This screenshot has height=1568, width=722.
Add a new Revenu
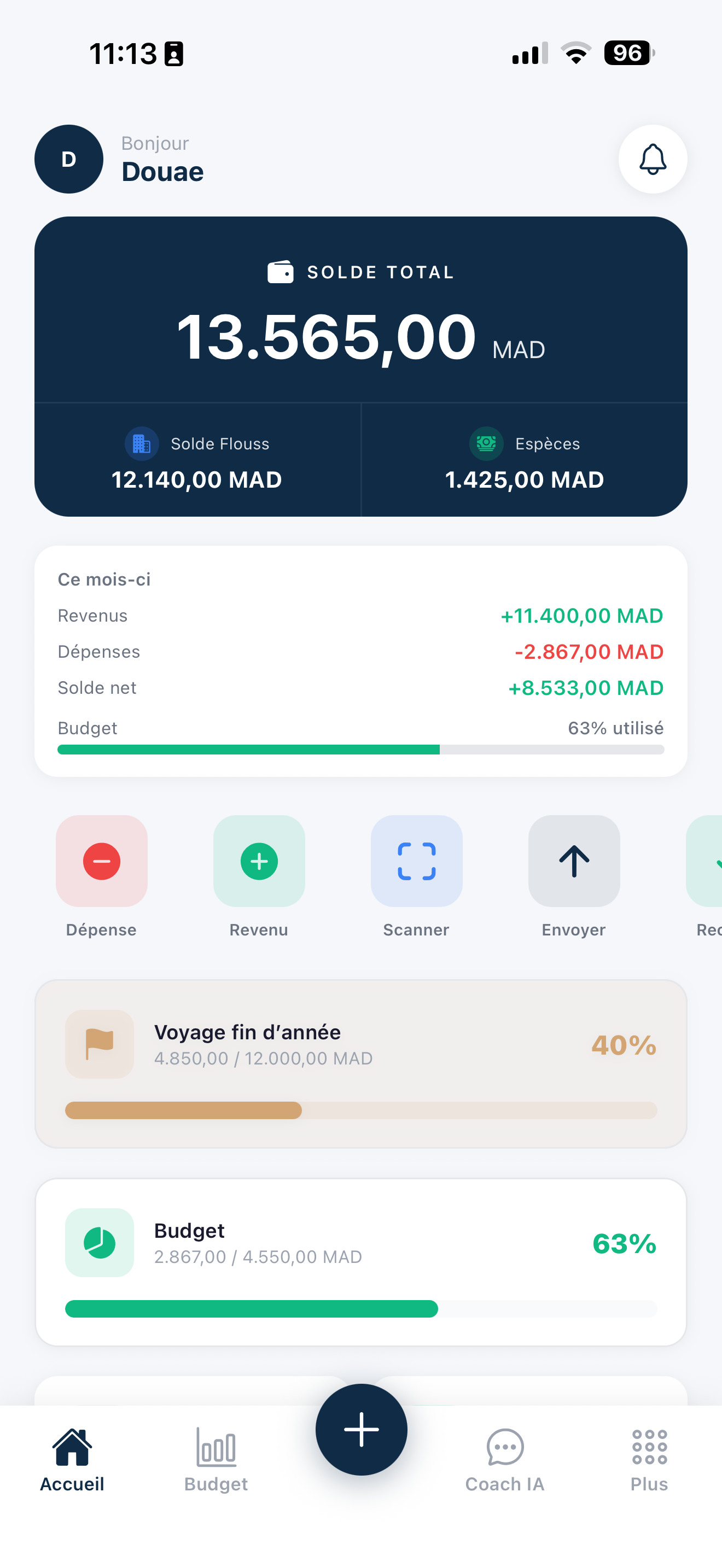[x=259, y=861]
